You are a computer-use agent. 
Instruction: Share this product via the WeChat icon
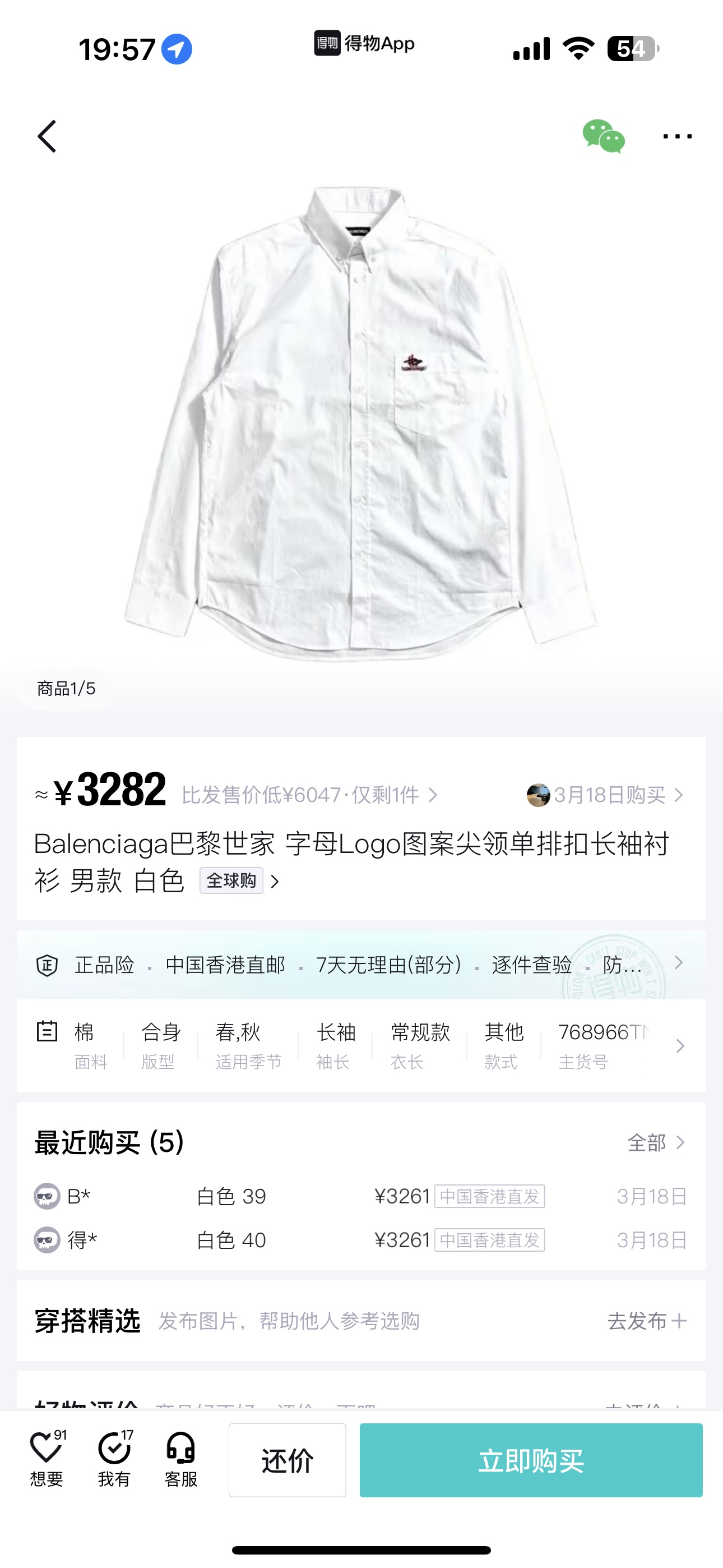coord(603,136)
